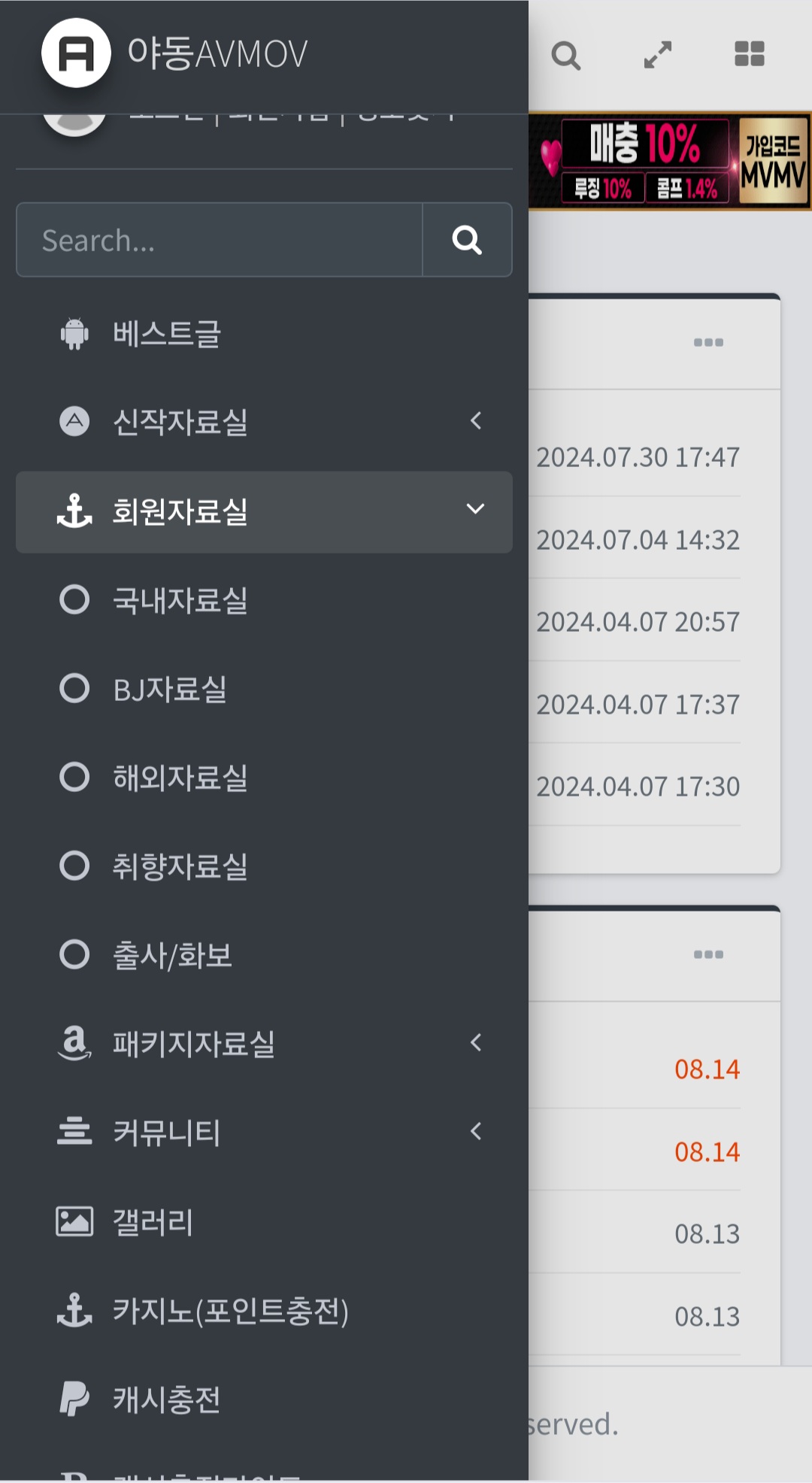Open 카지노(포인트충전) item
Image resolution: width=812 pixels, height=1483 pixels.
click(x=264, y=1311)
